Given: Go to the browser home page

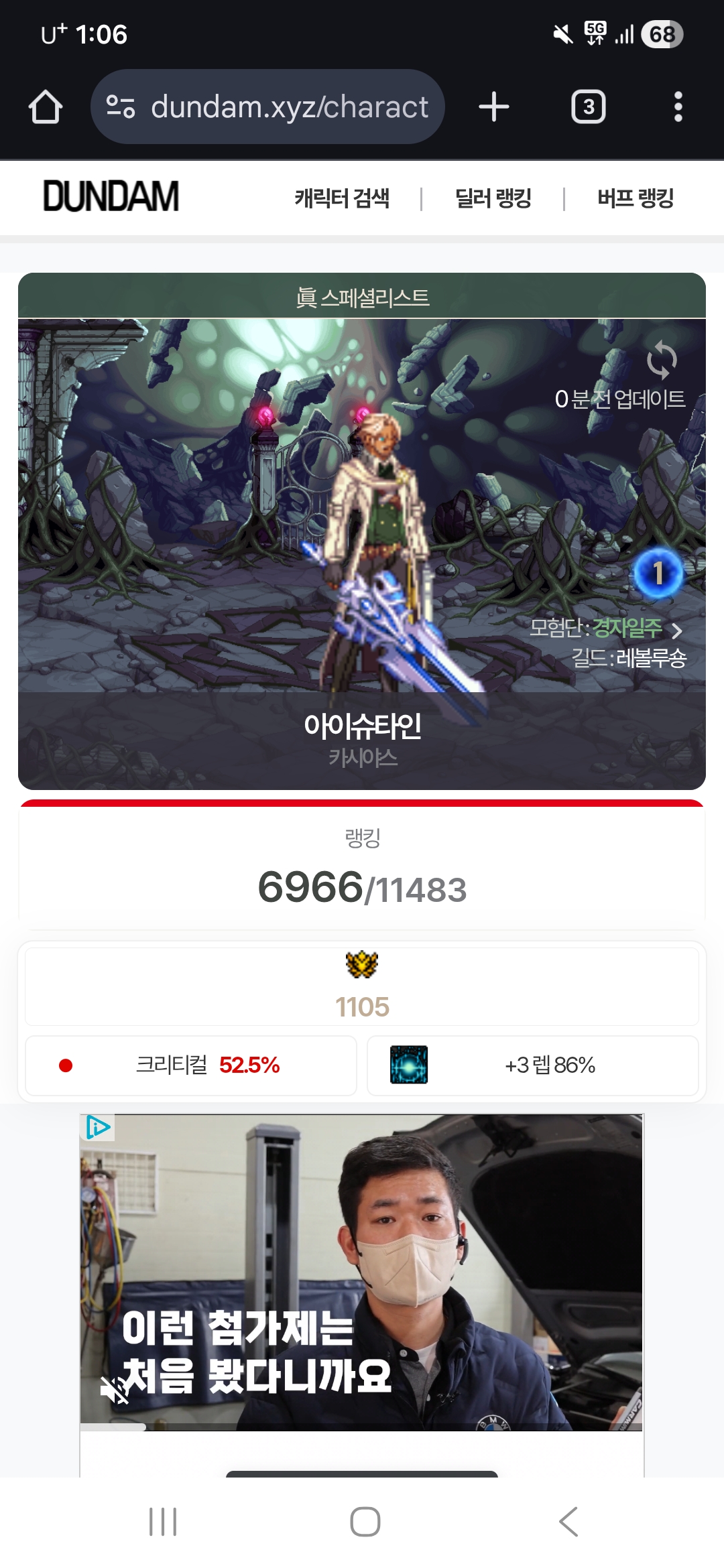Looking at the screenshot, I should 46,107.
